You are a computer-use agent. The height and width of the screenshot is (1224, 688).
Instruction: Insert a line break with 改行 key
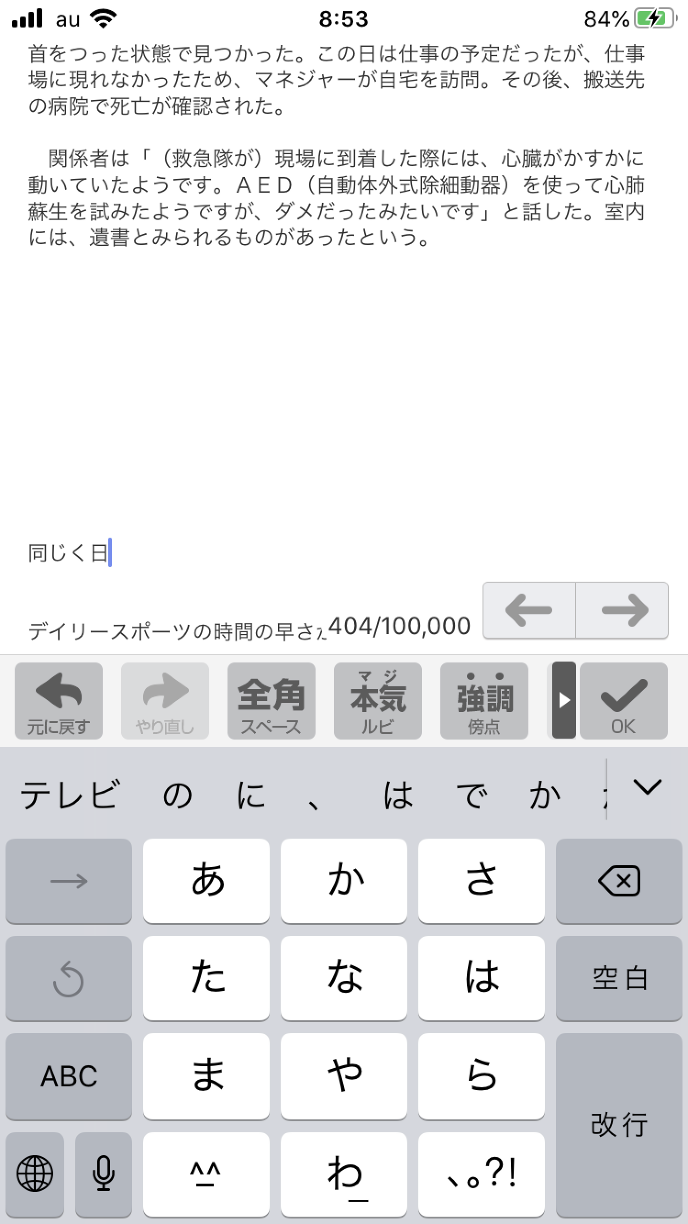pos(618,1124)
